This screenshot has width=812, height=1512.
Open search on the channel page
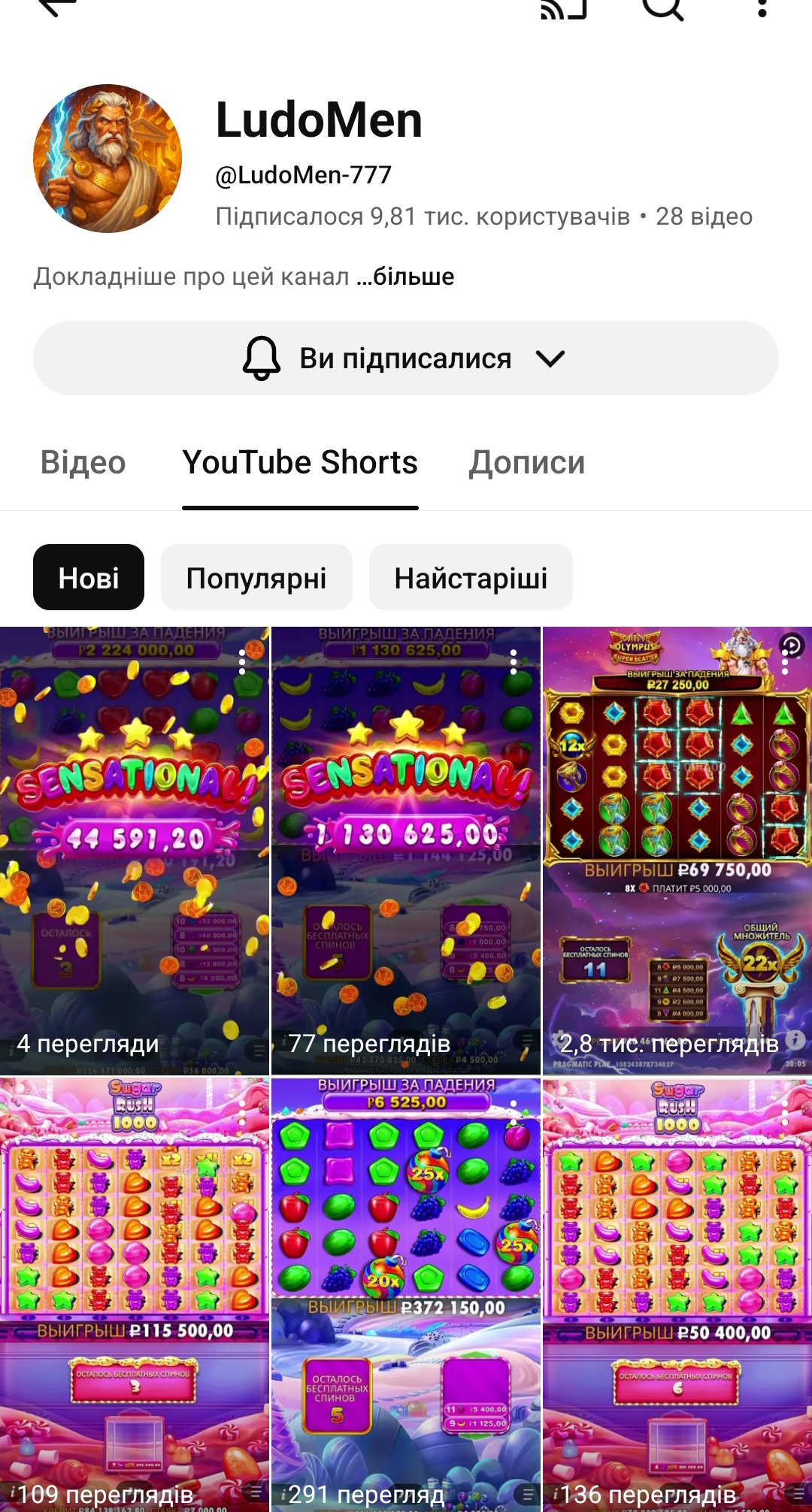[663, 8]
